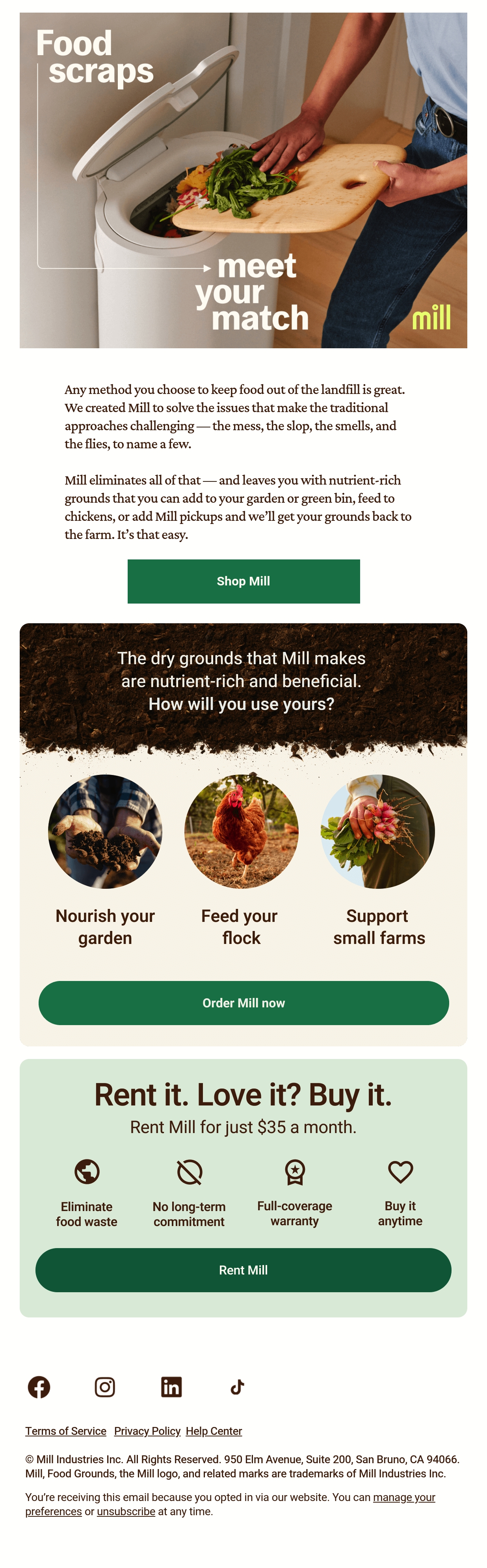This screenshot has height=1568, width=487.
Task: Open the LinkedIn icon link
Action: tap(171, 1387)
